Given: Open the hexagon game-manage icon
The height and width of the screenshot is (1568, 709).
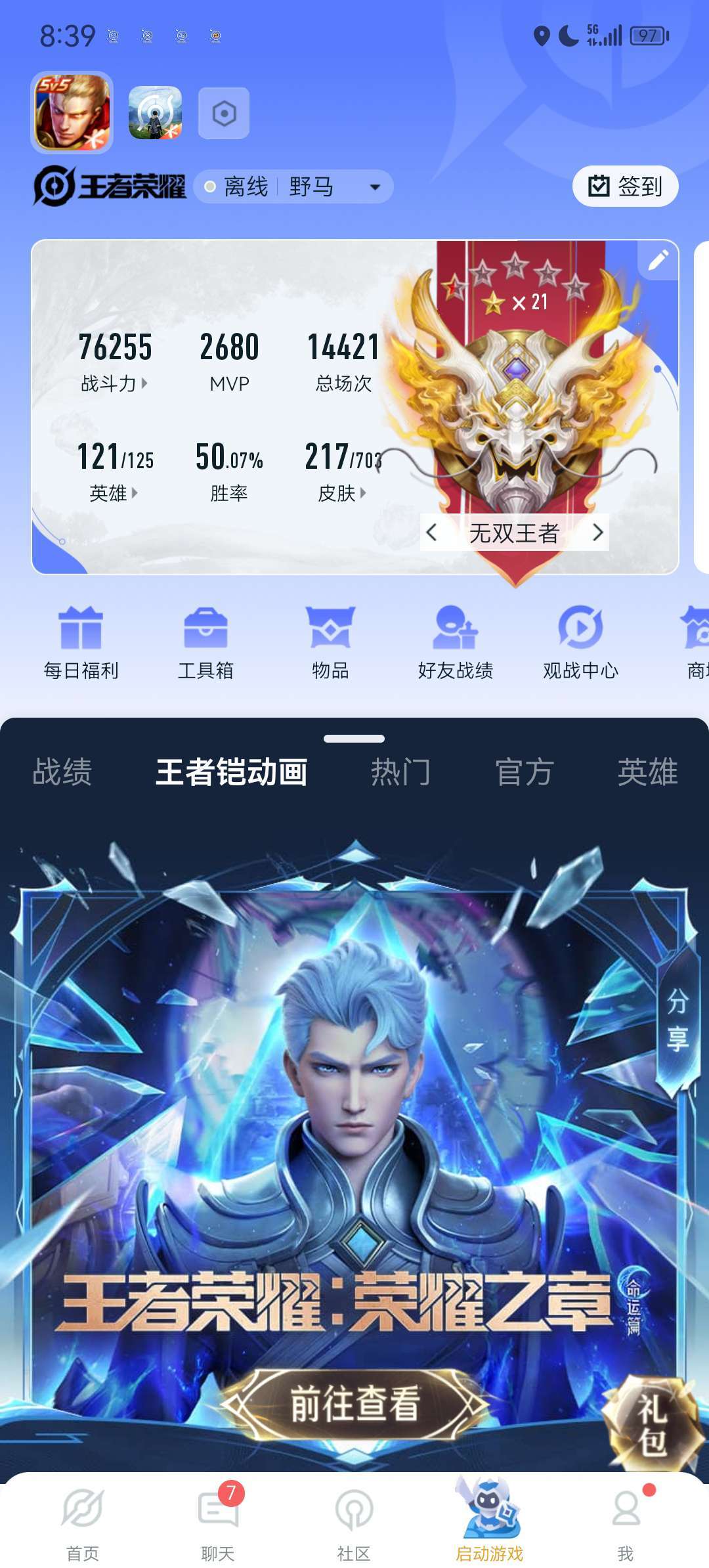Looking at the screenshot, I should [x=224, y=114].
